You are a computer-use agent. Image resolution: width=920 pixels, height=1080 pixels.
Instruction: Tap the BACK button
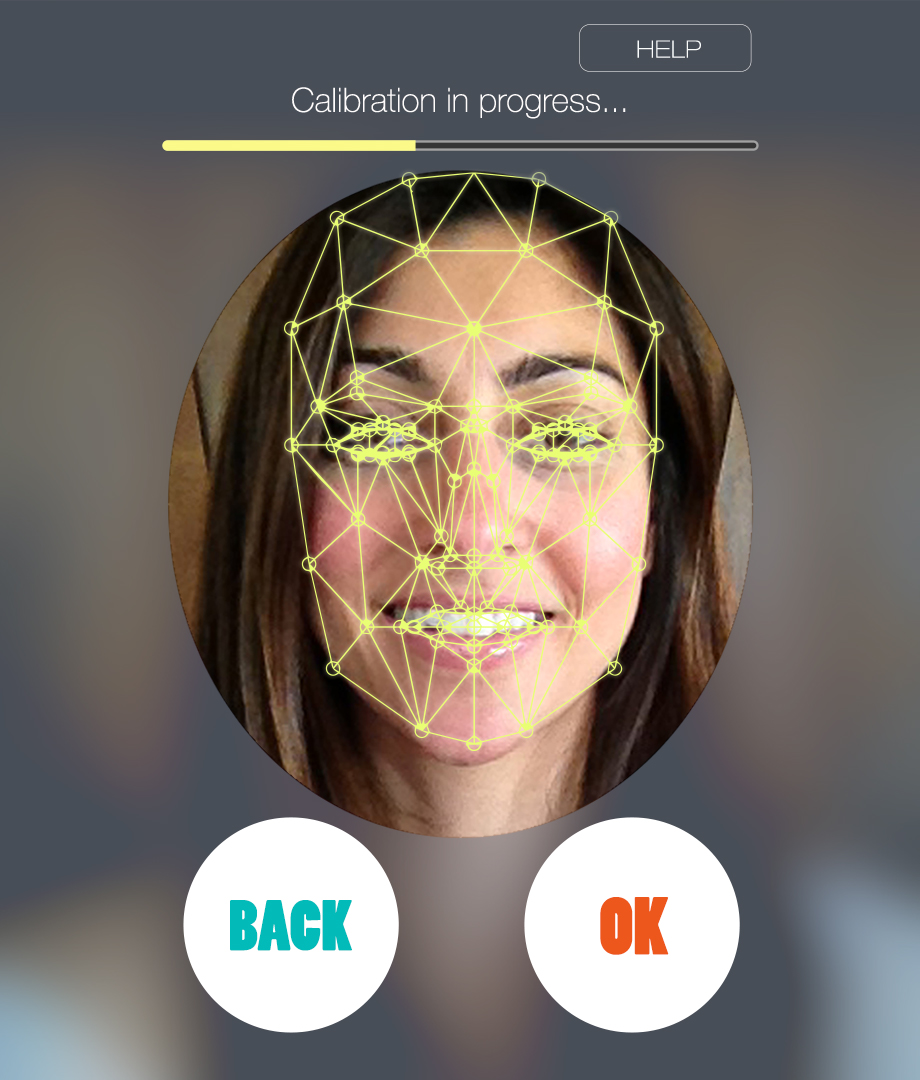pos(291,925)
